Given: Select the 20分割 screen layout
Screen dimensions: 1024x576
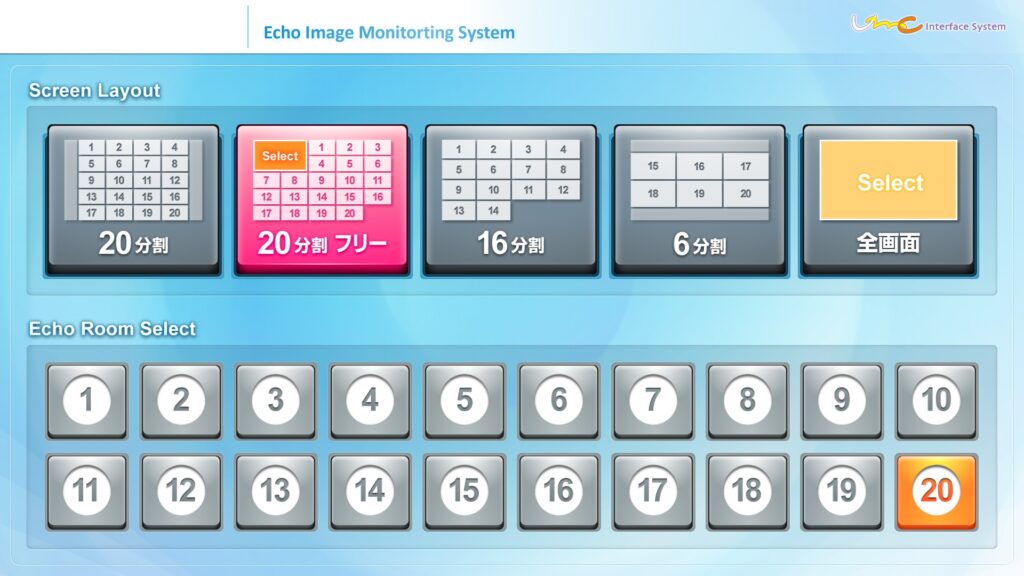Looking at the screenshot, I should [133, 199].
